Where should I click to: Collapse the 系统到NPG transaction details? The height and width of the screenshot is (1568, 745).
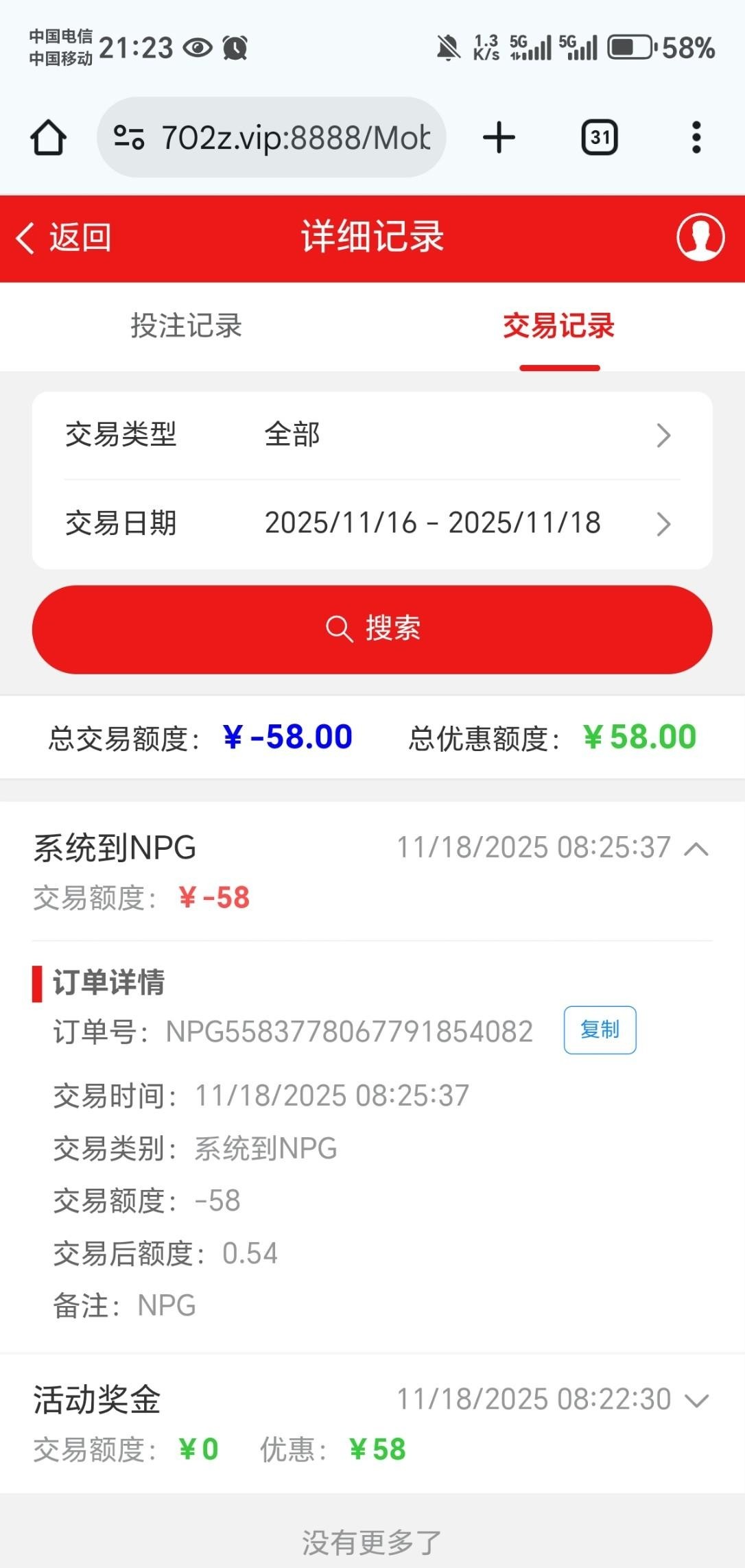click(696, 848)
